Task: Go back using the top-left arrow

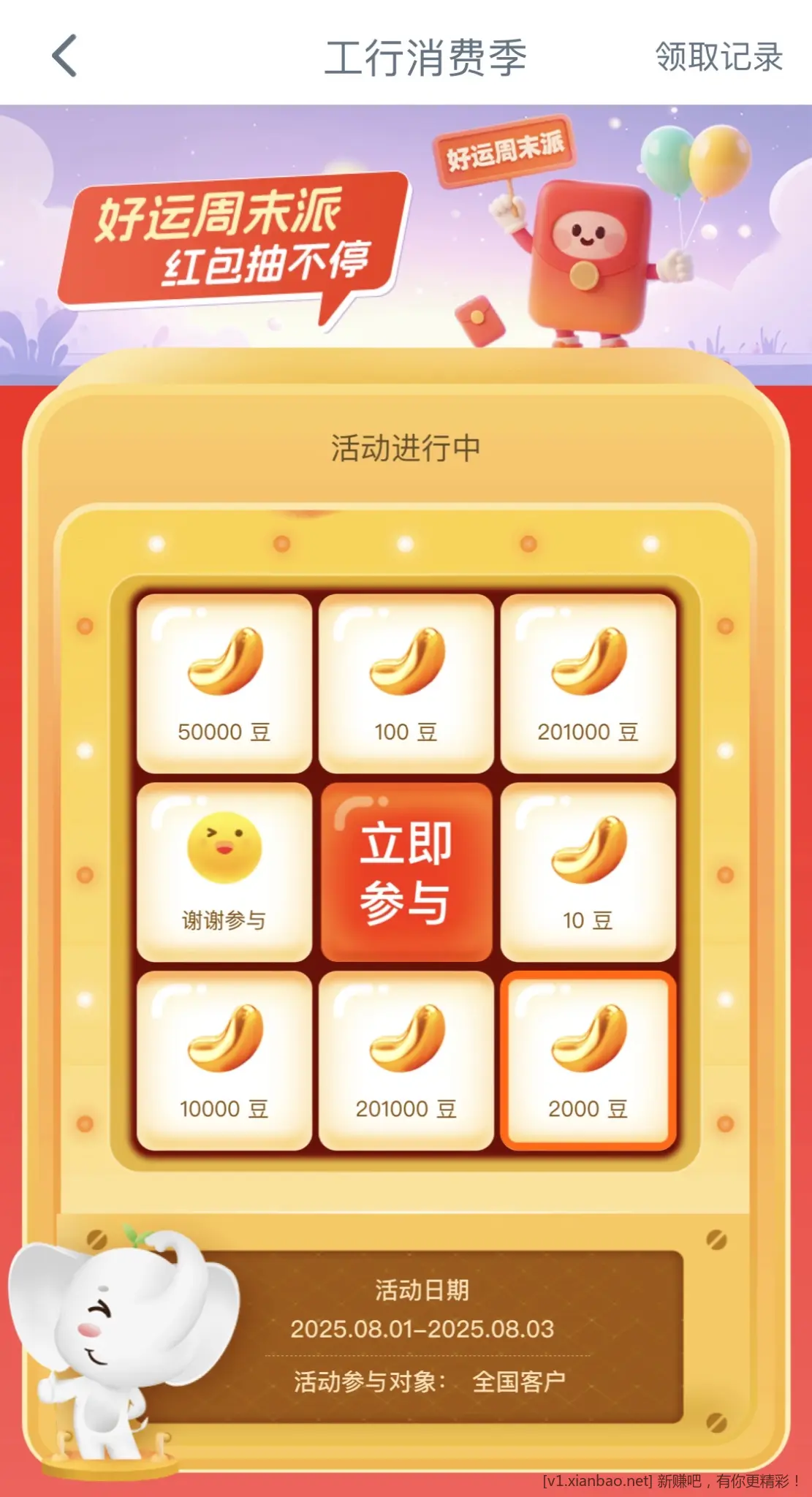Action: click(64, 56)
